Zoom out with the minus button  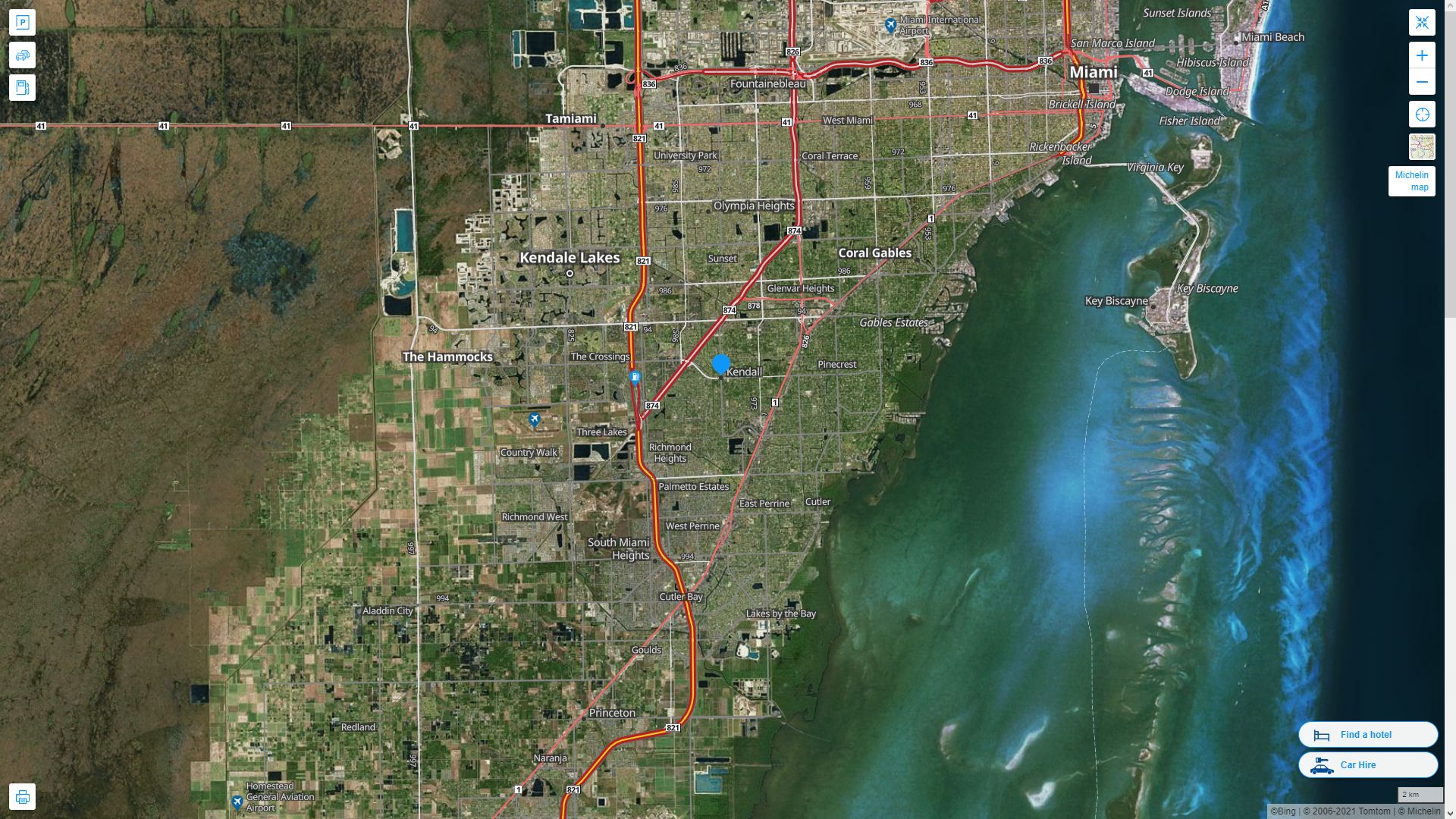(1422, 82)
